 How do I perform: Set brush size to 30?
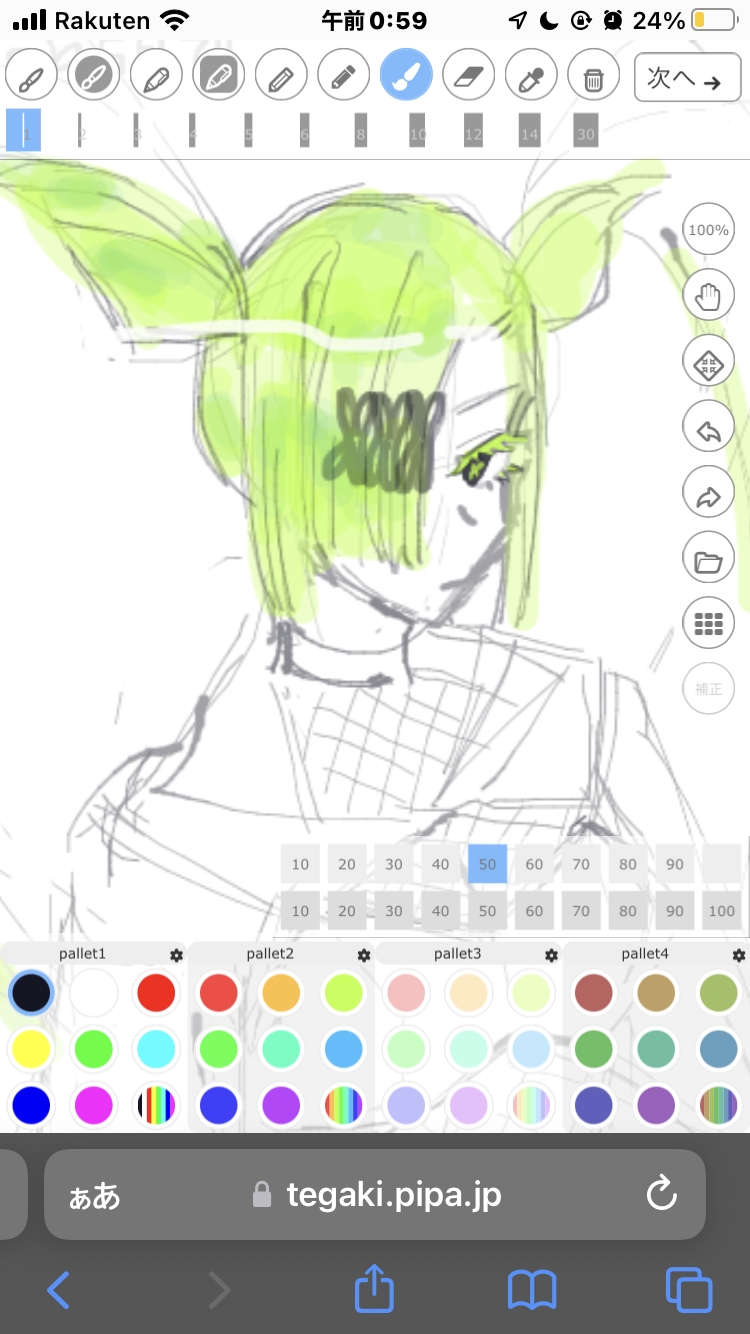(585, 133)
